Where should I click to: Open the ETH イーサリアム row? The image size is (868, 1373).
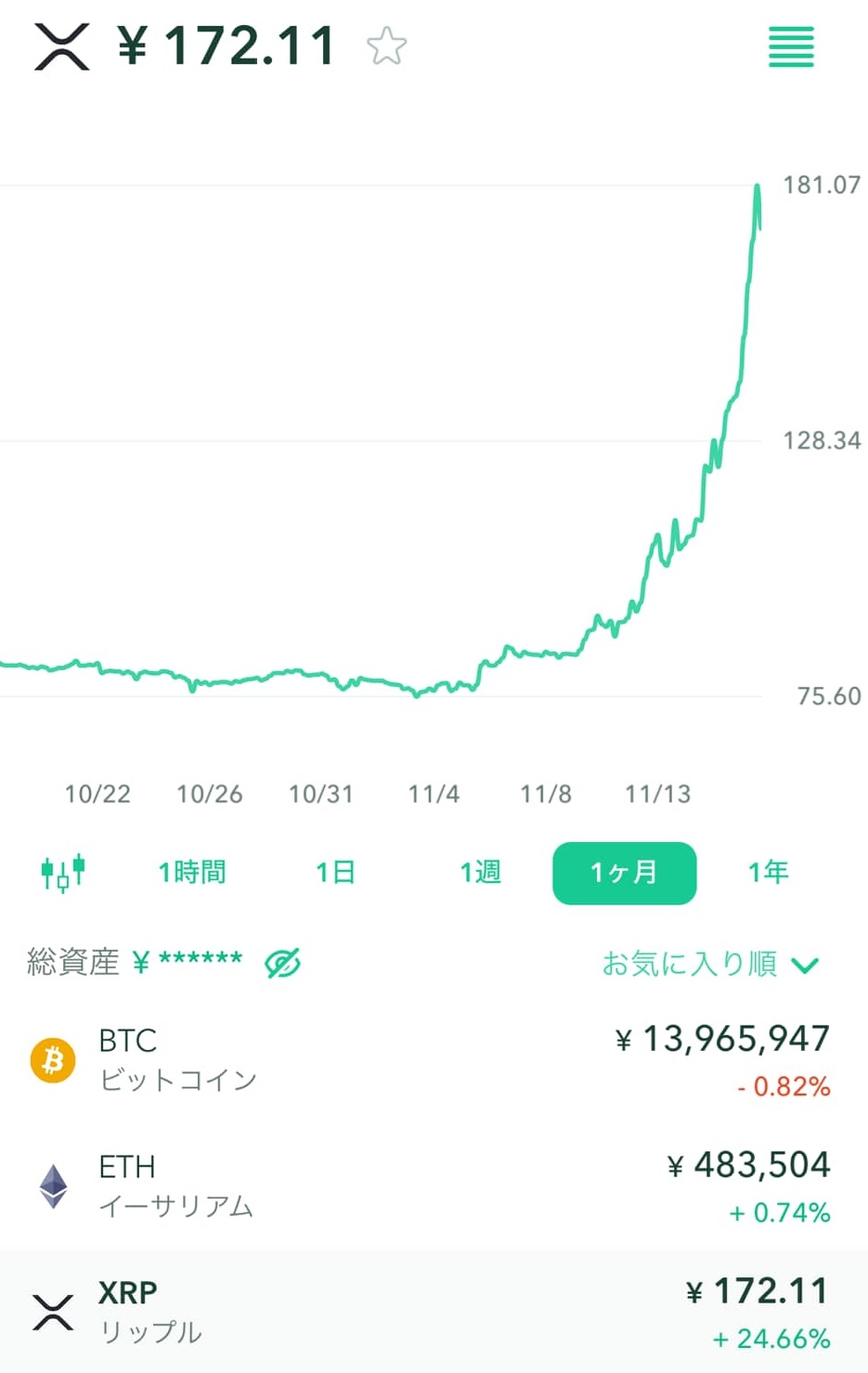pyautogui.click(x=434, y=1186)
